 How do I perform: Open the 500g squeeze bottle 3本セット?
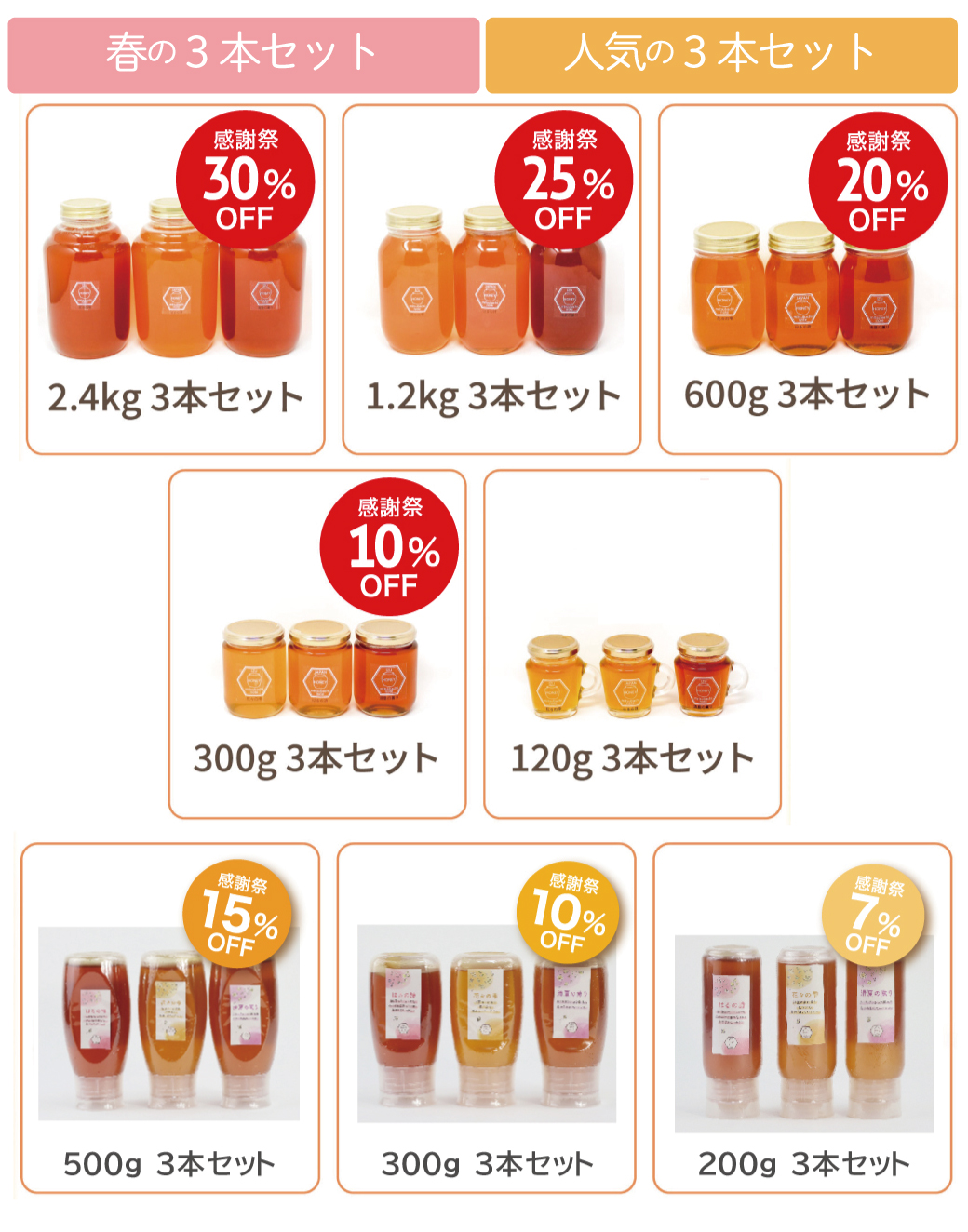pos(169,1017)
